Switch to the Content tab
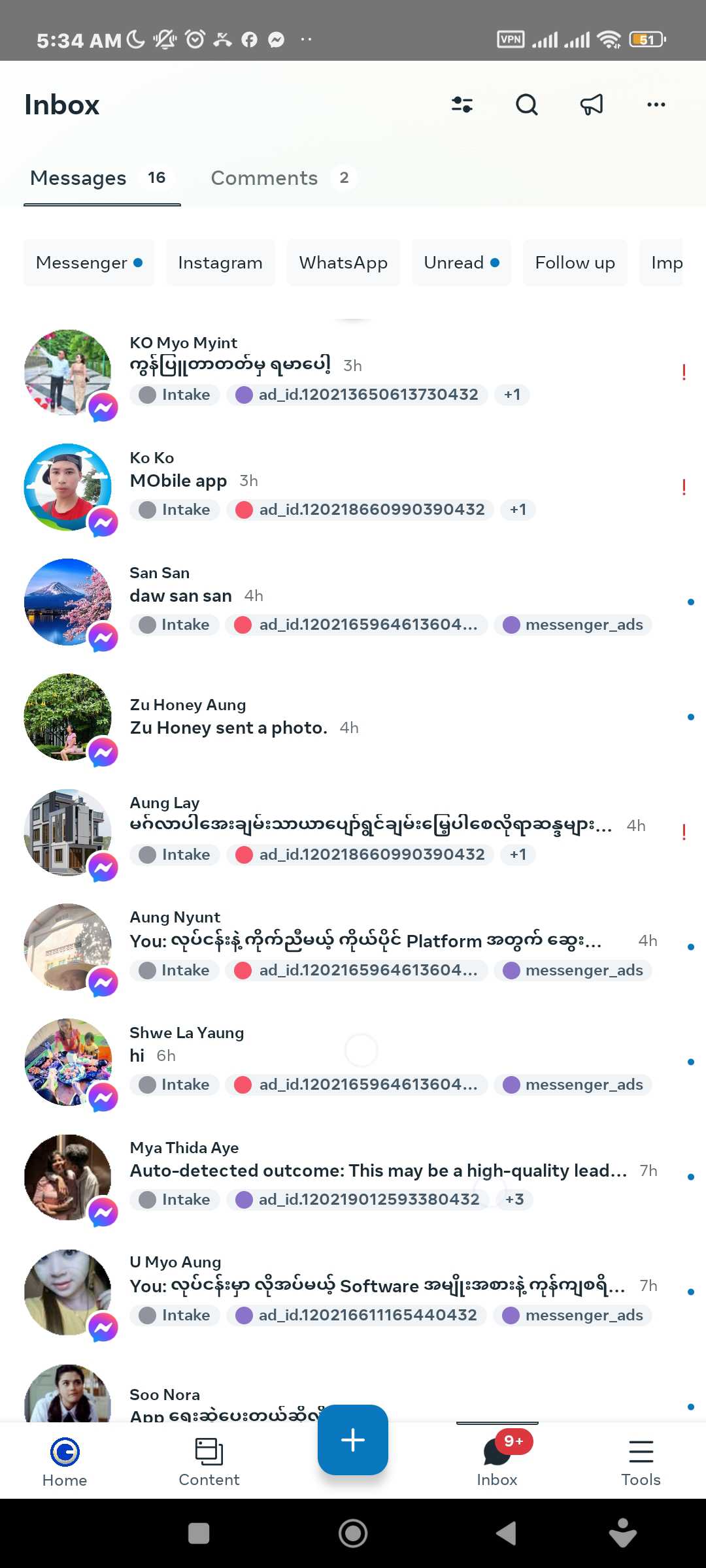706x1568 pixels. [209, 1462]
